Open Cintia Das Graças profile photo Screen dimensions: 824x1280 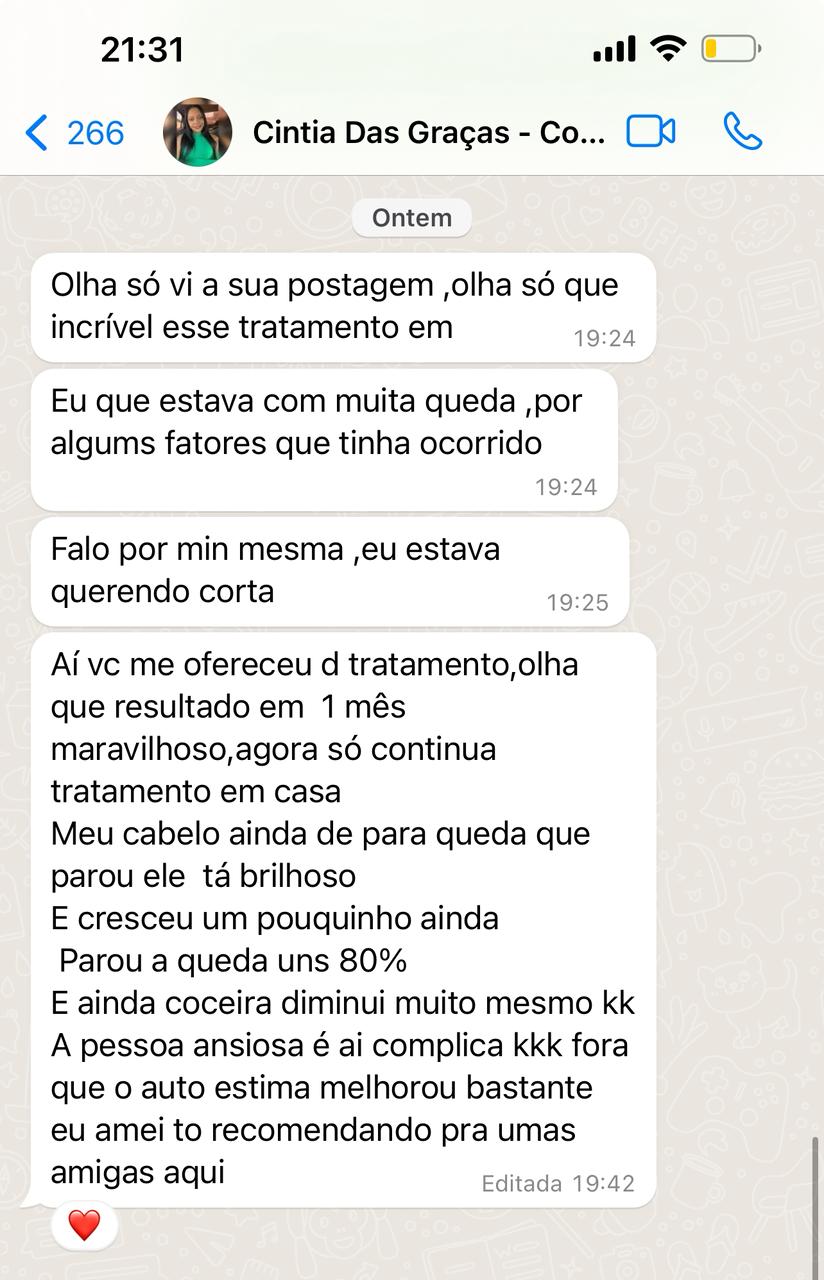coord(197,132)
